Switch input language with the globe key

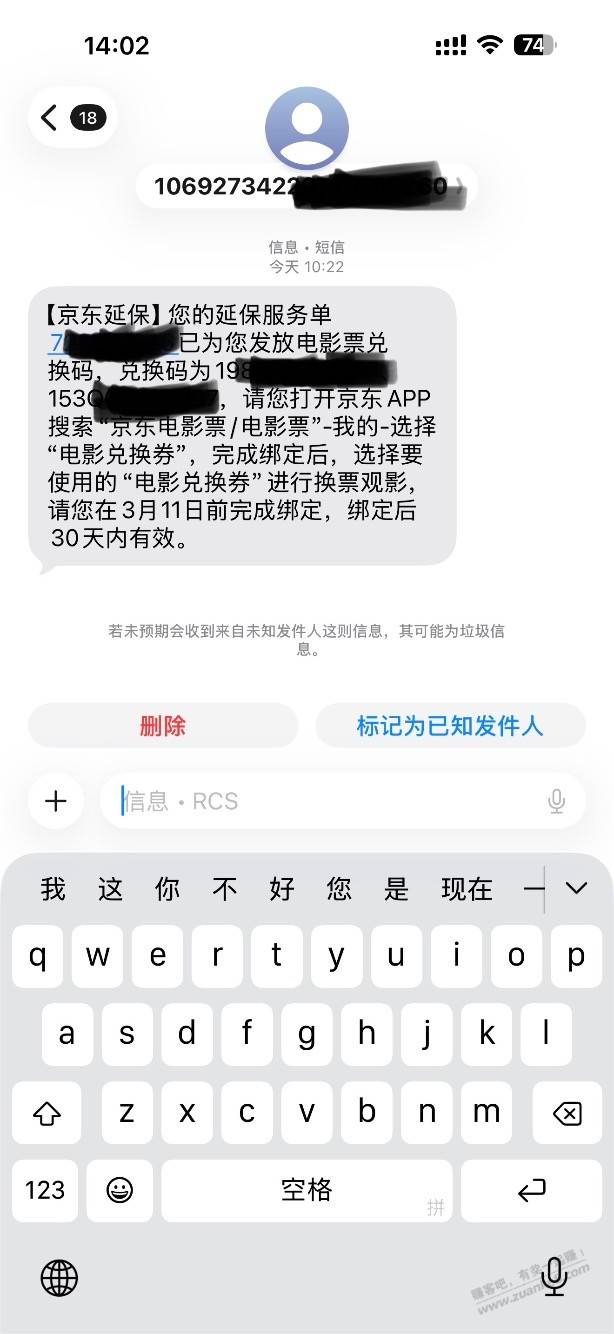tap(59, 1277)
